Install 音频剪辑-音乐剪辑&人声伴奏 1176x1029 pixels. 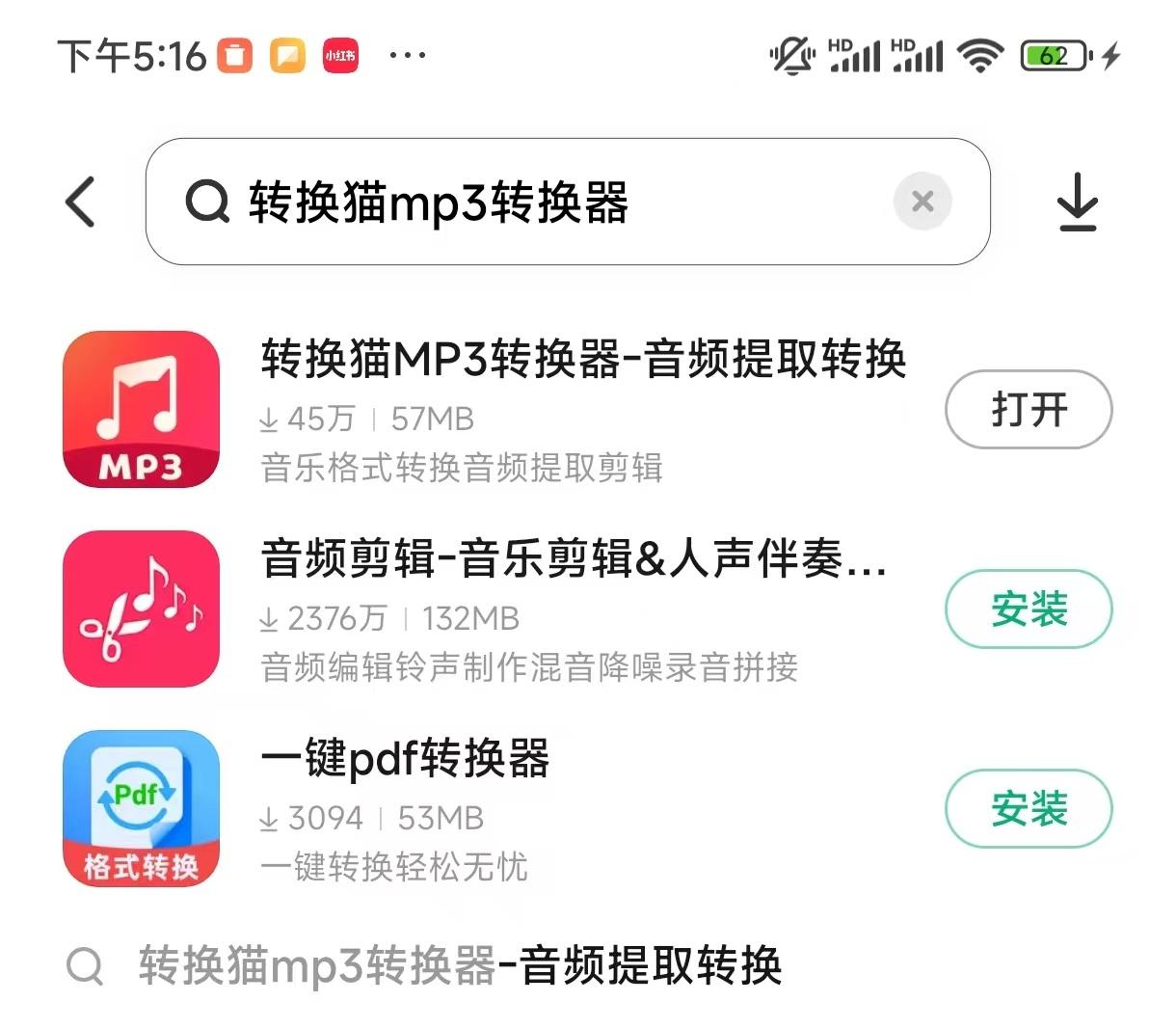click(1028, 609)
